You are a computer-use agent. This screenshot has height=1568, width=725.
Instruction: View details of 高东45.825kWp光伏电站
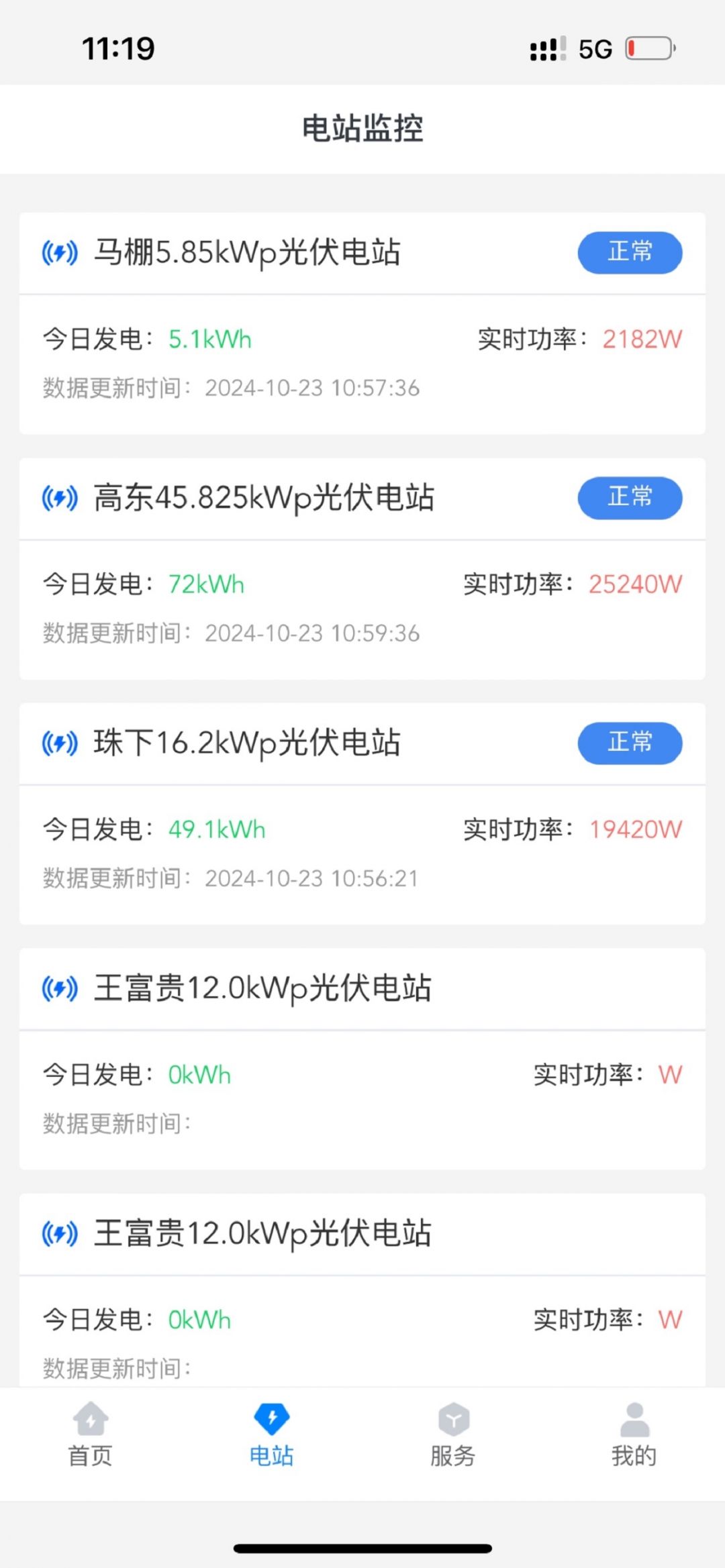(x=264, y=499)
